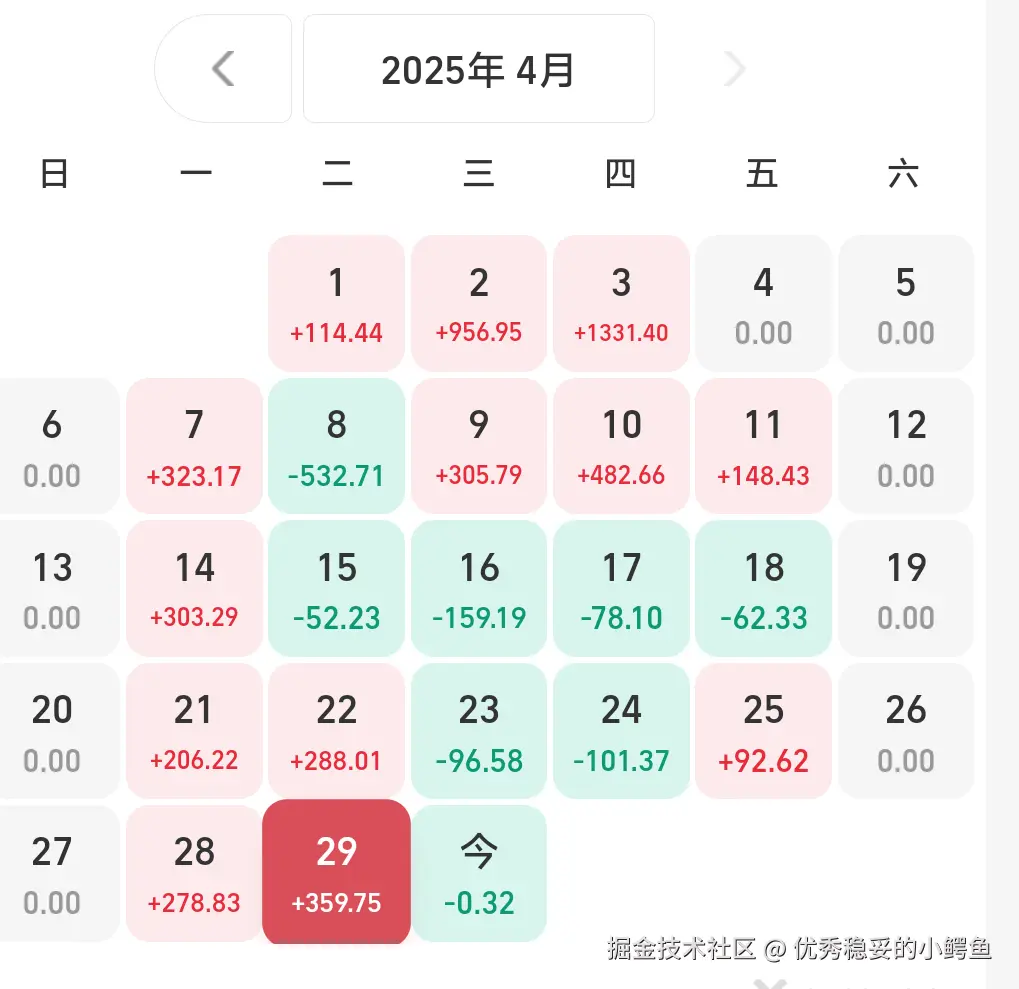This screenshot has width=1019, height=989.
Task: Tap day 28 showing +278.83
Action: pos(194,873)
